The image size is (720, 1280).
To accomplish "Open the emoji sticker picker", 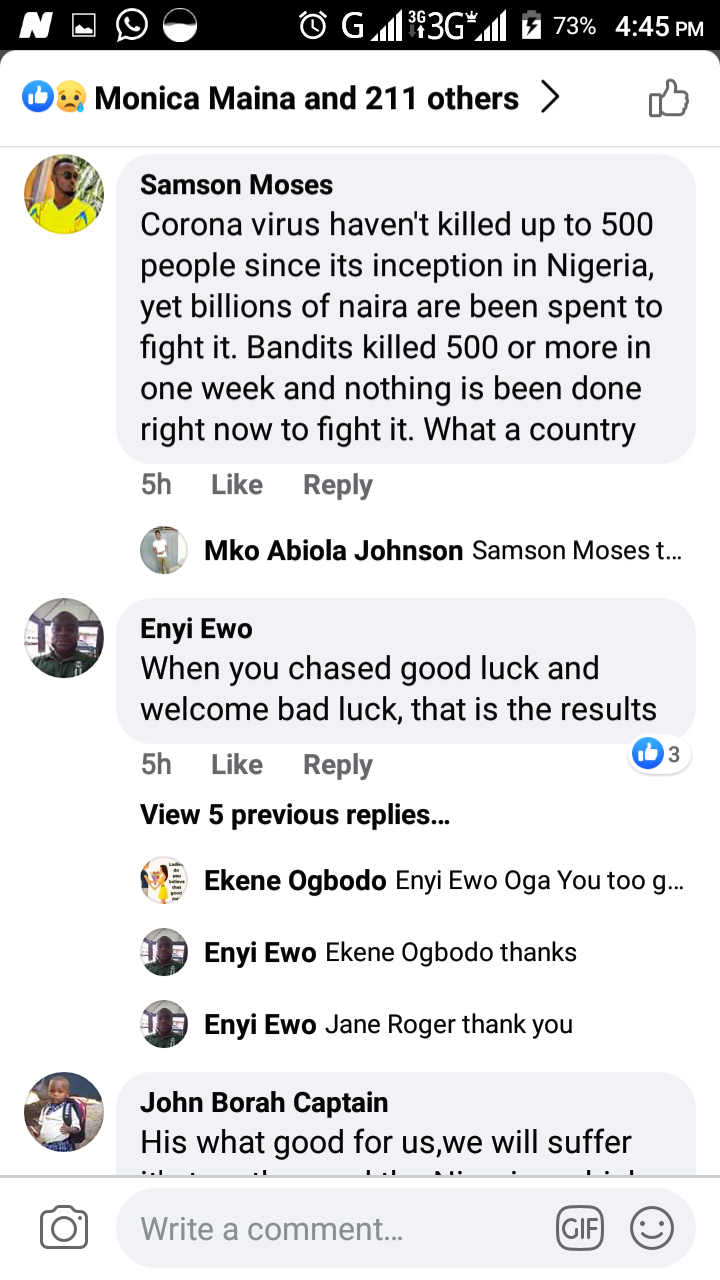I will point(651,1228).
